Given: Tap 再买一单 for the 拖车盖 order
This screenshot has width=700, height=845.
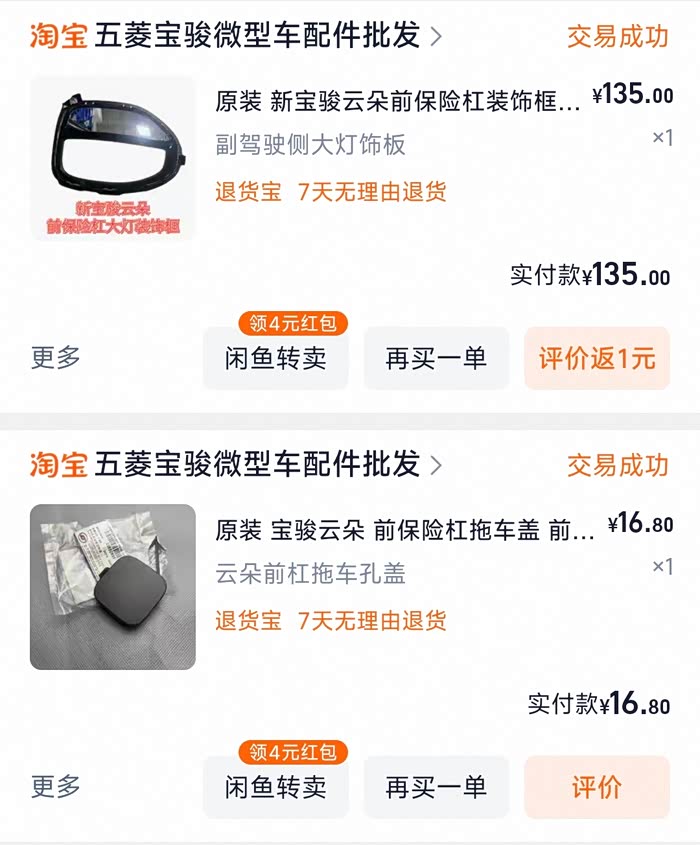Looking at the screenshot, I should click(x=436, y=788).
